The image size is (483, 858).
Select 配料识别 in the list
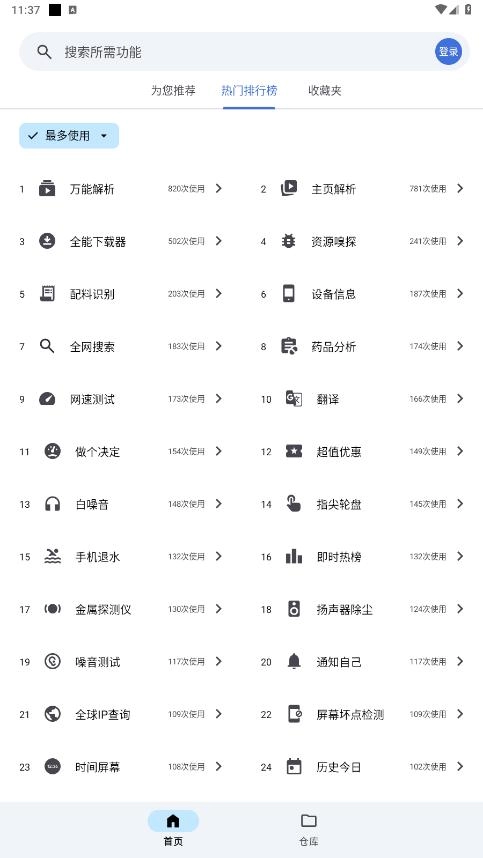pyautogui.click(x=120, y=294)
